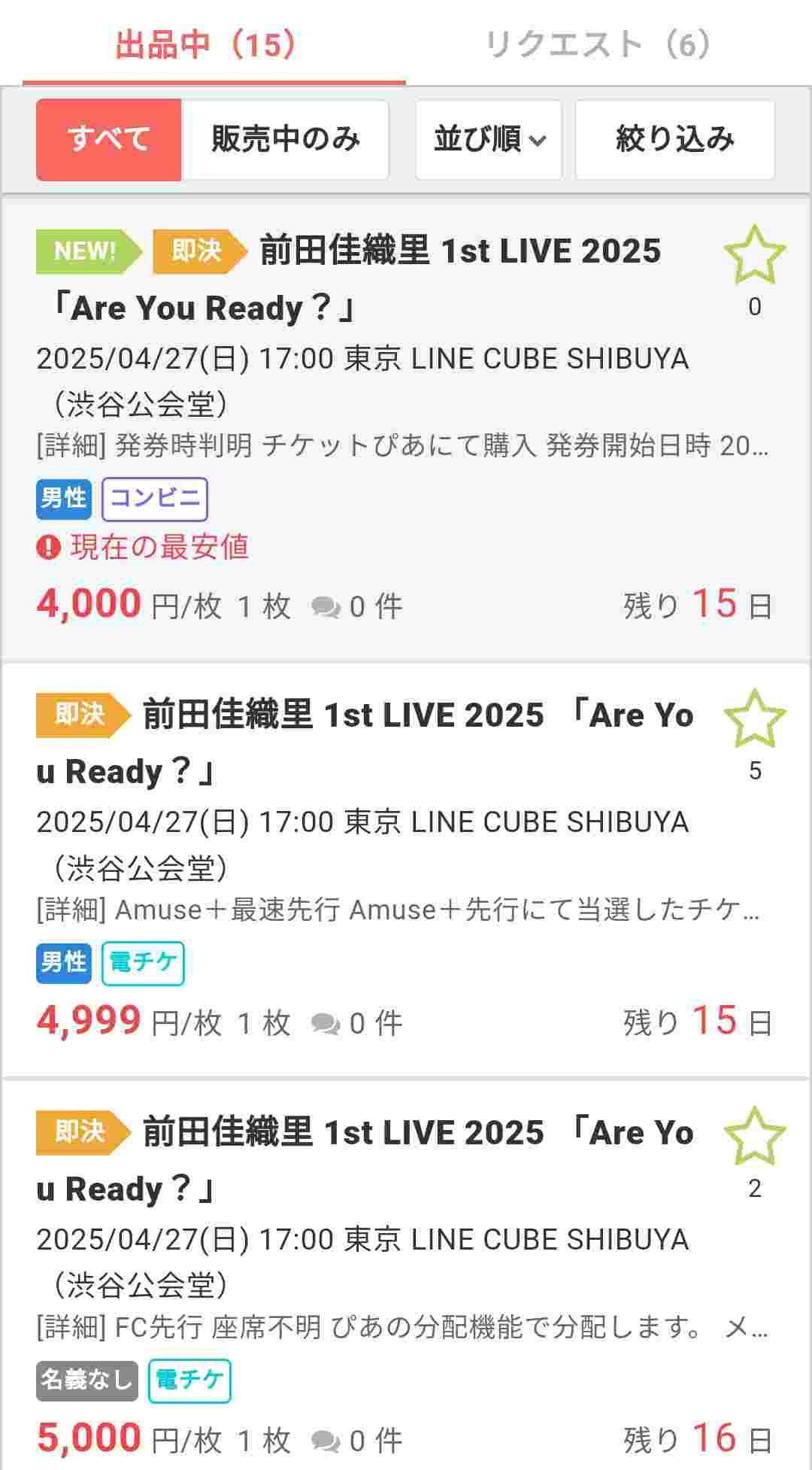Add the 5,000円 listing to favorites
Image resolution: width=812 pixels, height=1470 pixels.
point(754,1136)
